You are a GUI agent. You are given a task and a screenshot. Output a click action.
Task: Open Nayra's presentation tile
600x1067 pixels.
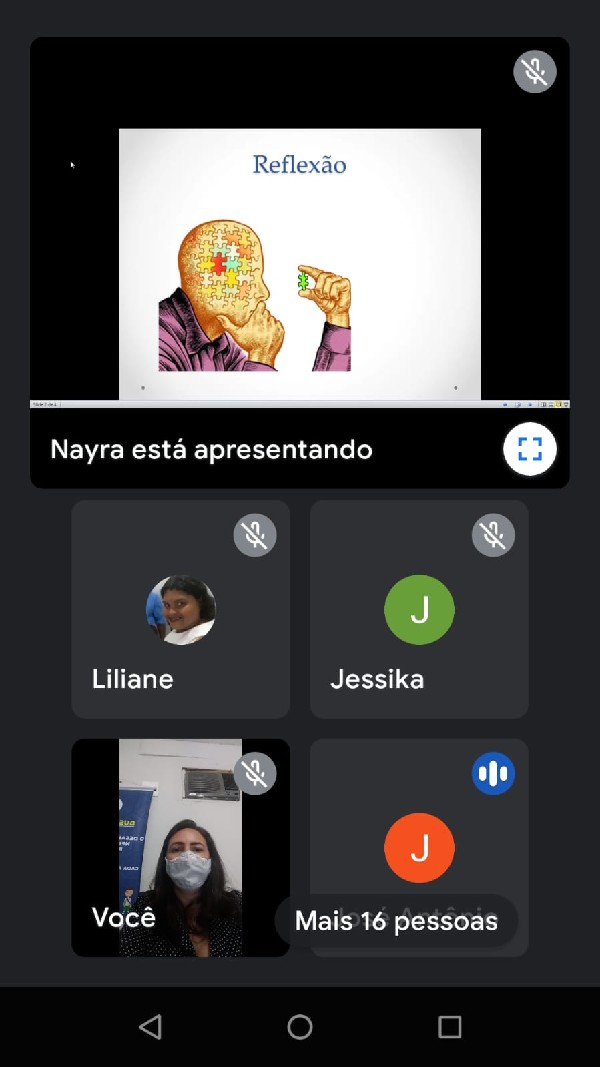[x=299, y=262]
